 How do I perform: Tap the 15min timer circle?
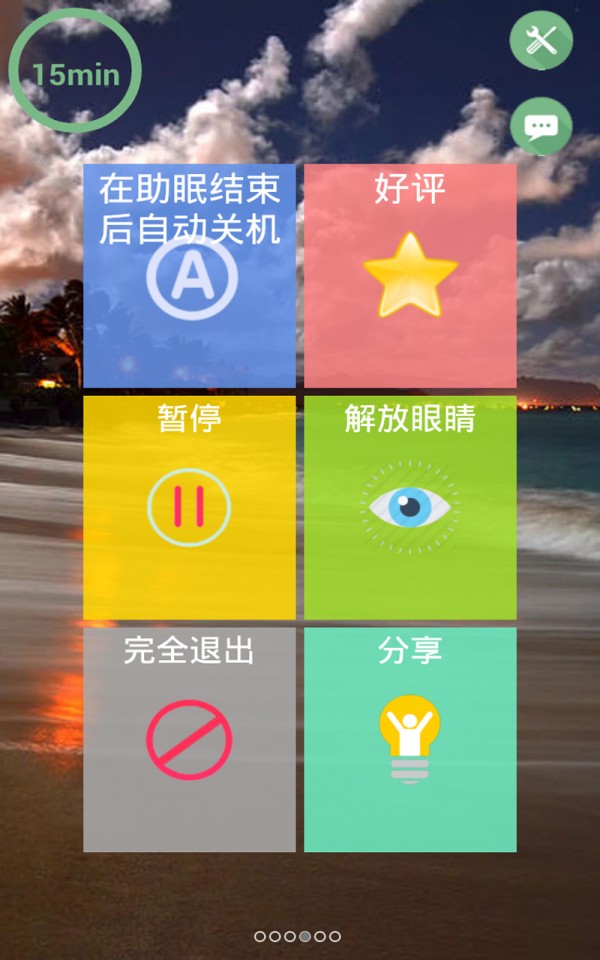point(75,73)
